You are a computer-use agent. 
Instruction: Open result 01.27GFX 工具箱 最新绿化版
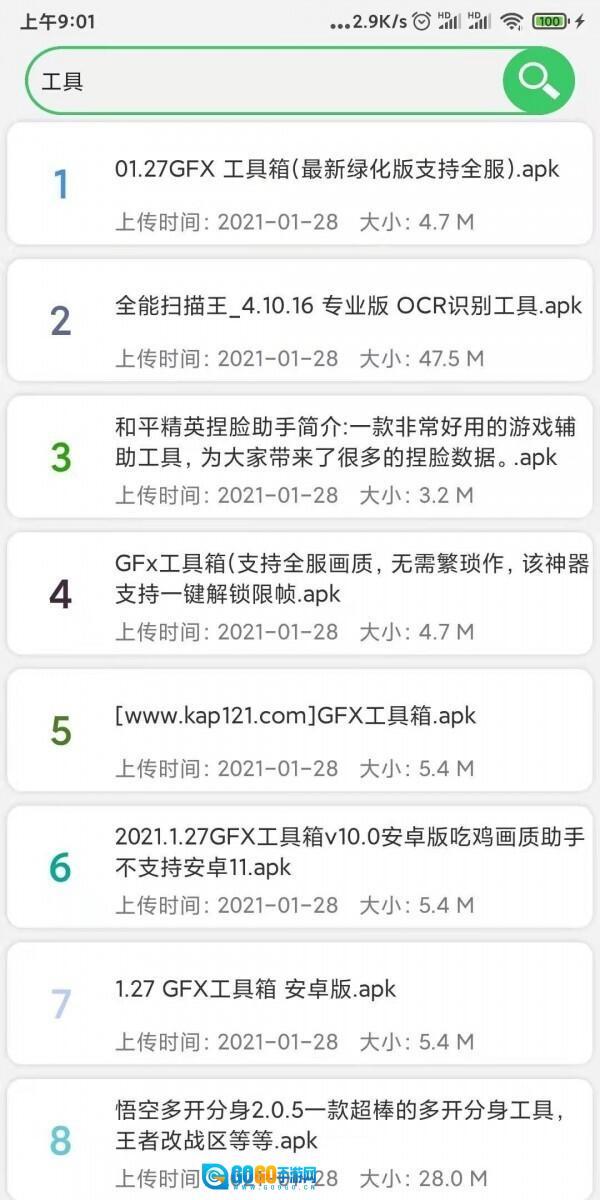[300, 184]
